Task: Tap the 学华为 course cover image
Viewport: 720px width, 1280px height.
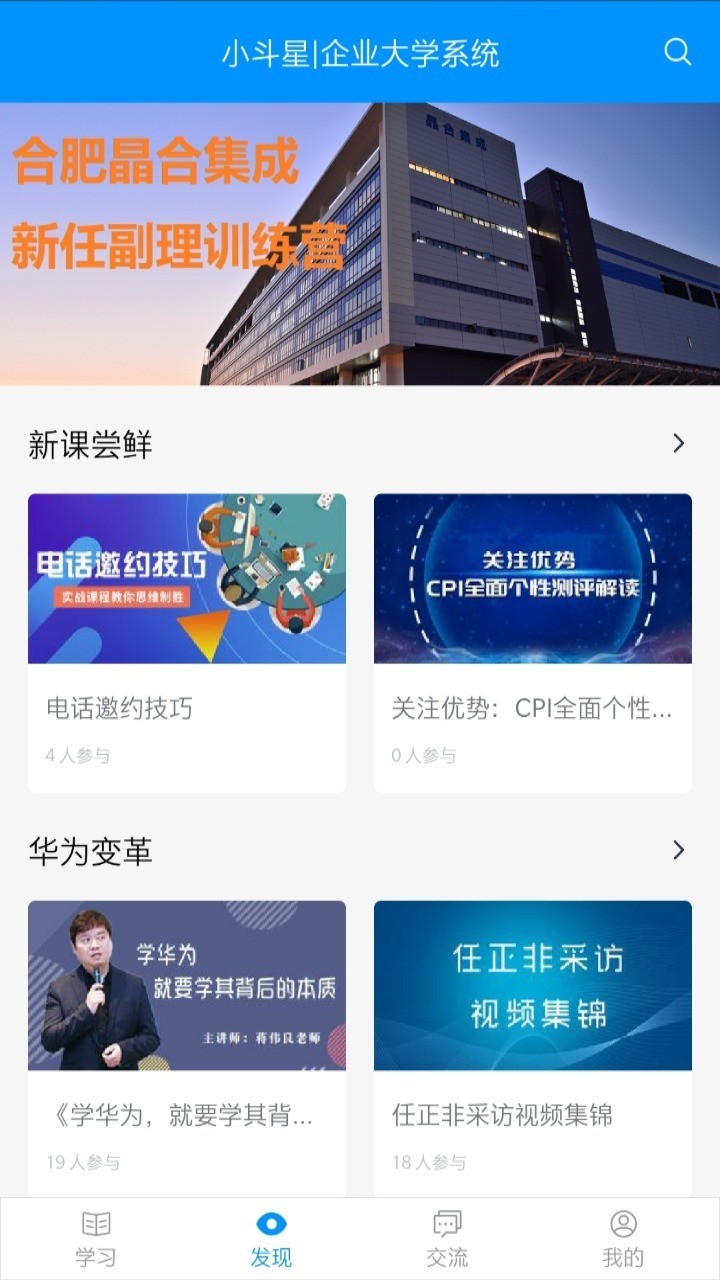Action: point(186,985)
